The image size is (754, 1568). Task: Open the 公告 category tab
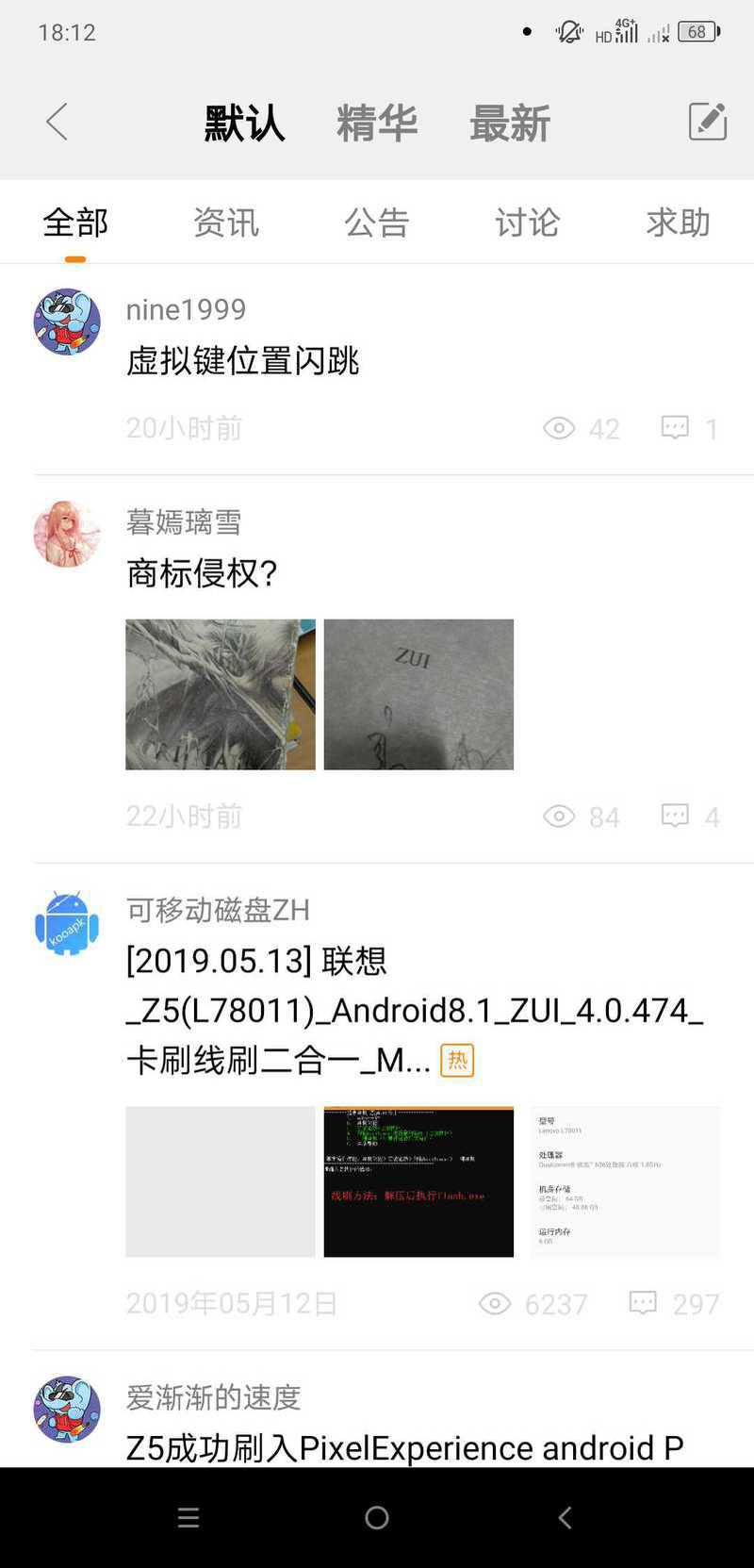377,223
